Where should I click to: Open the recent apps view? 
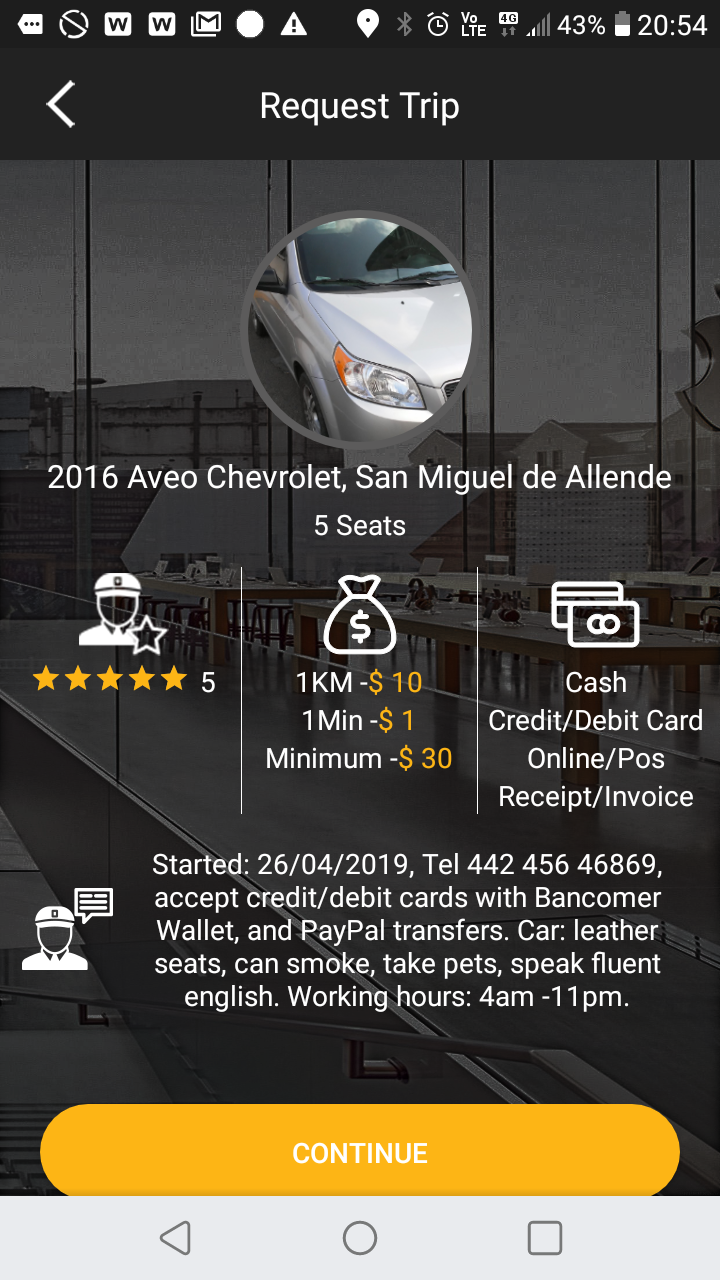pos(544,1238)
